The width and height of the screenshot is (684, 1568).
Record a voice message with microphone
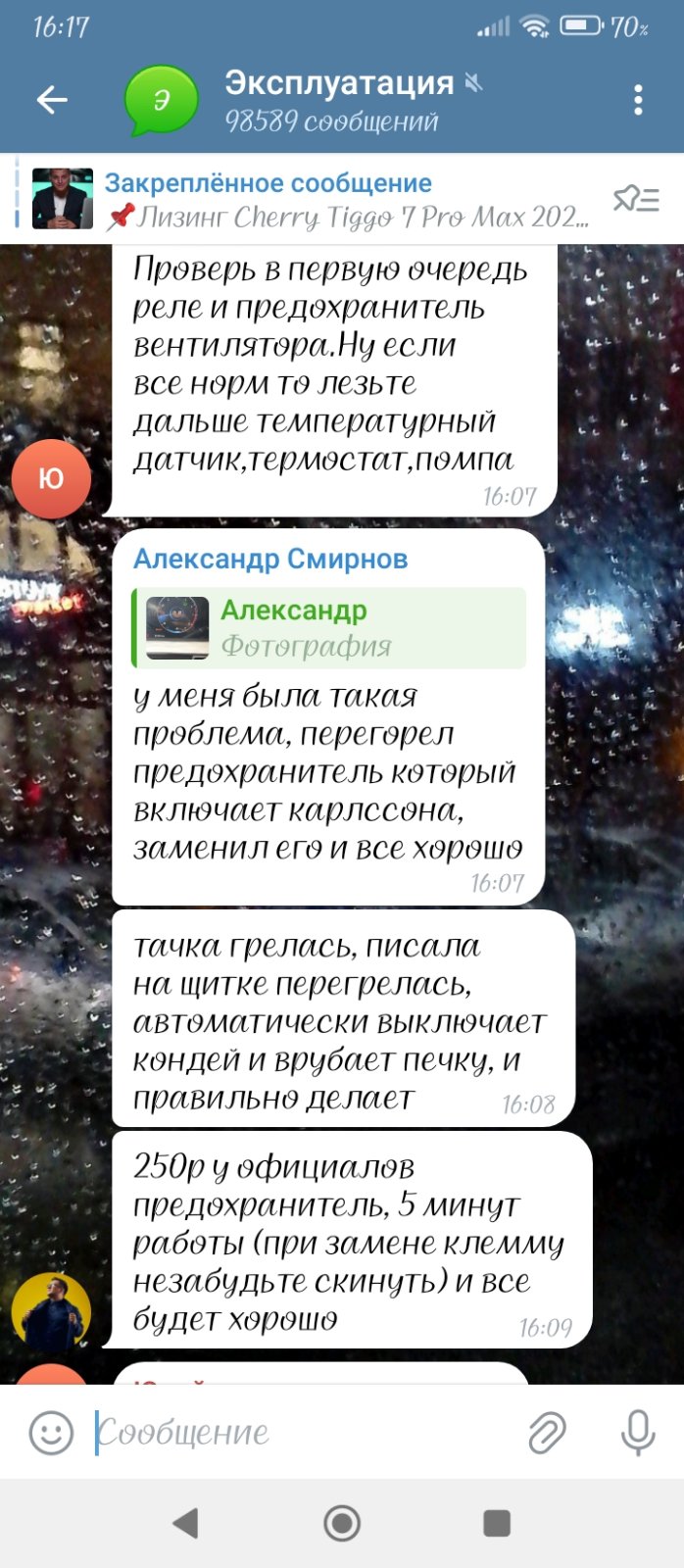[x=638, y=1433]
